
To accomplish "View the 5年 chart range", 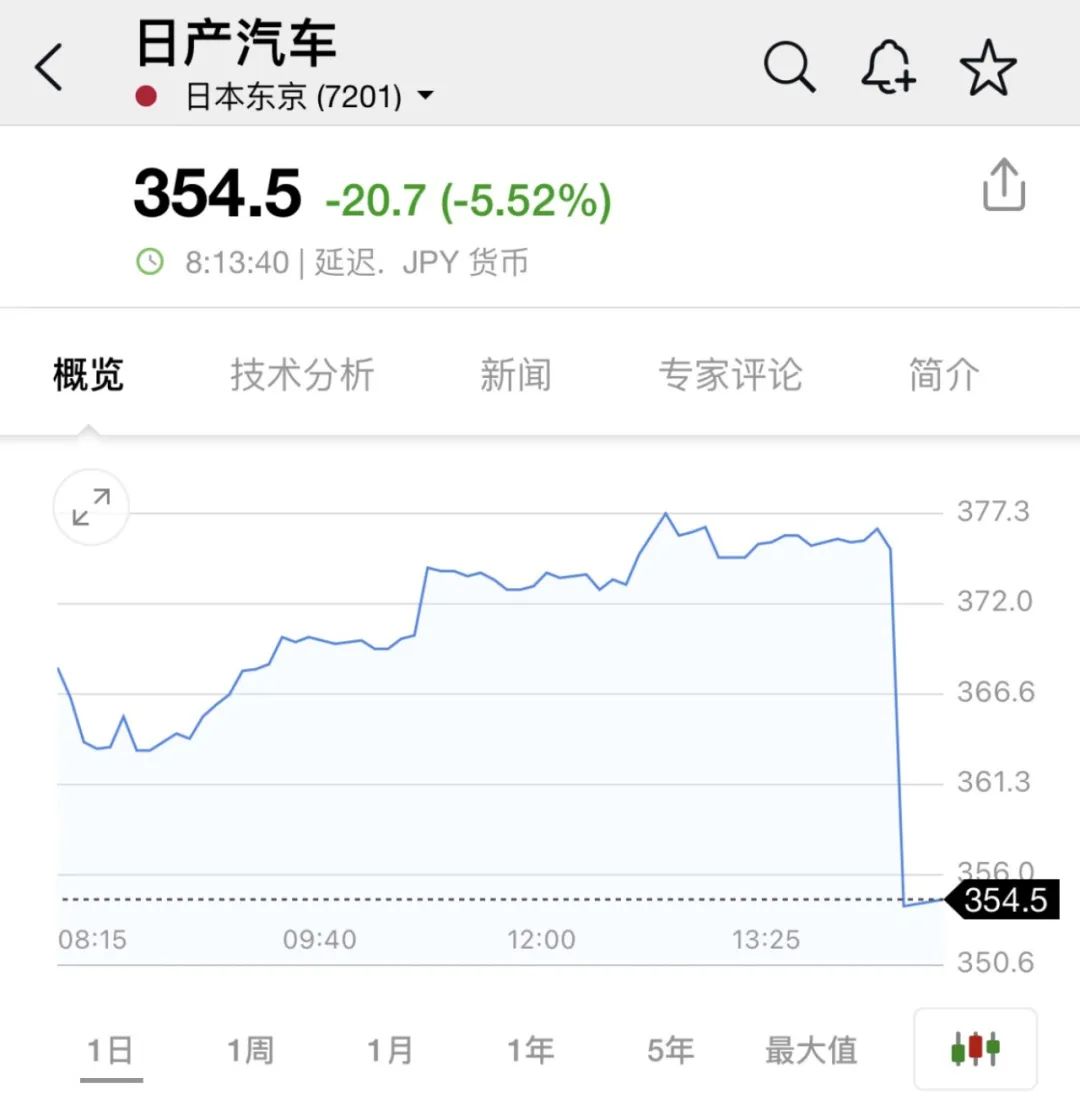I will (x=670, y=1050).
